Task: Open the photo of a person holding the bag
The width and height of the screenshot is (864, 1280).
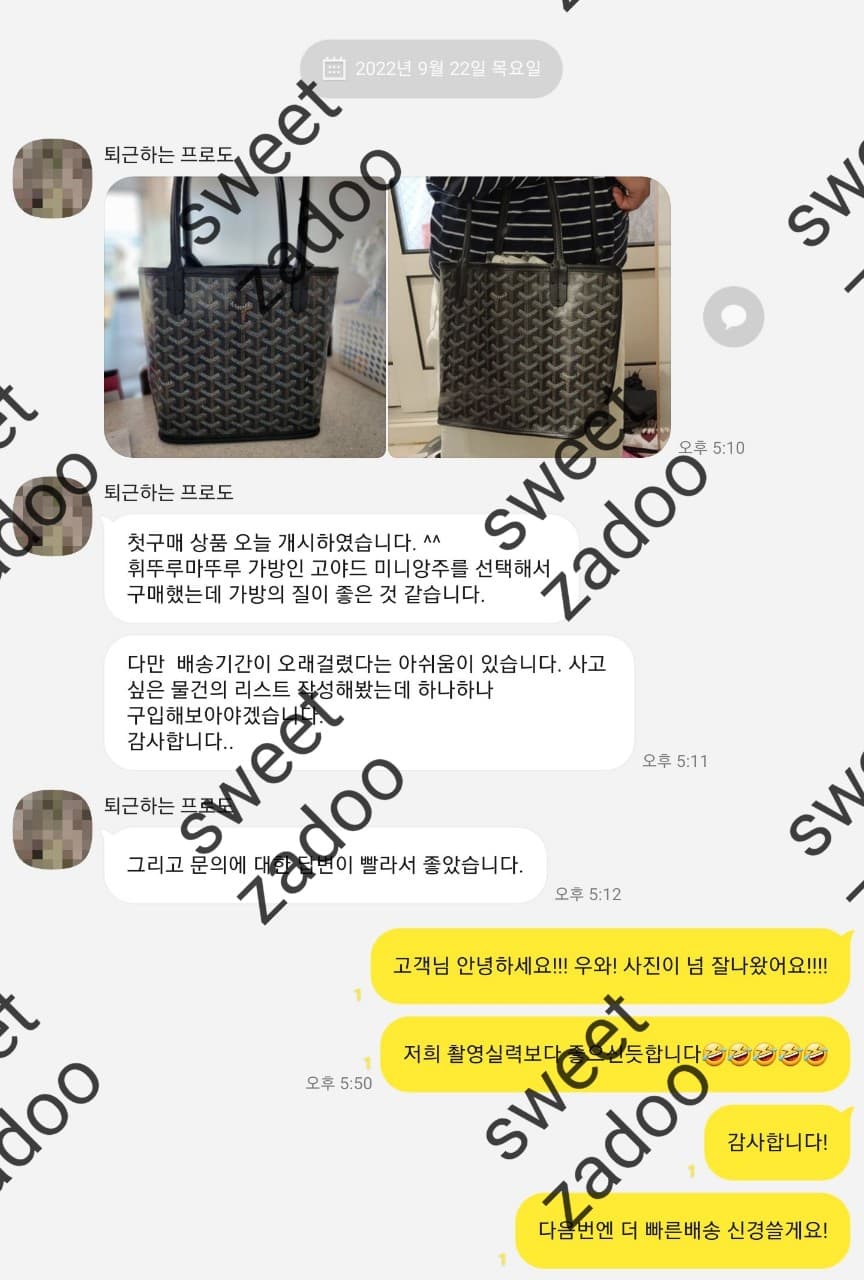Action: point(528,317)
